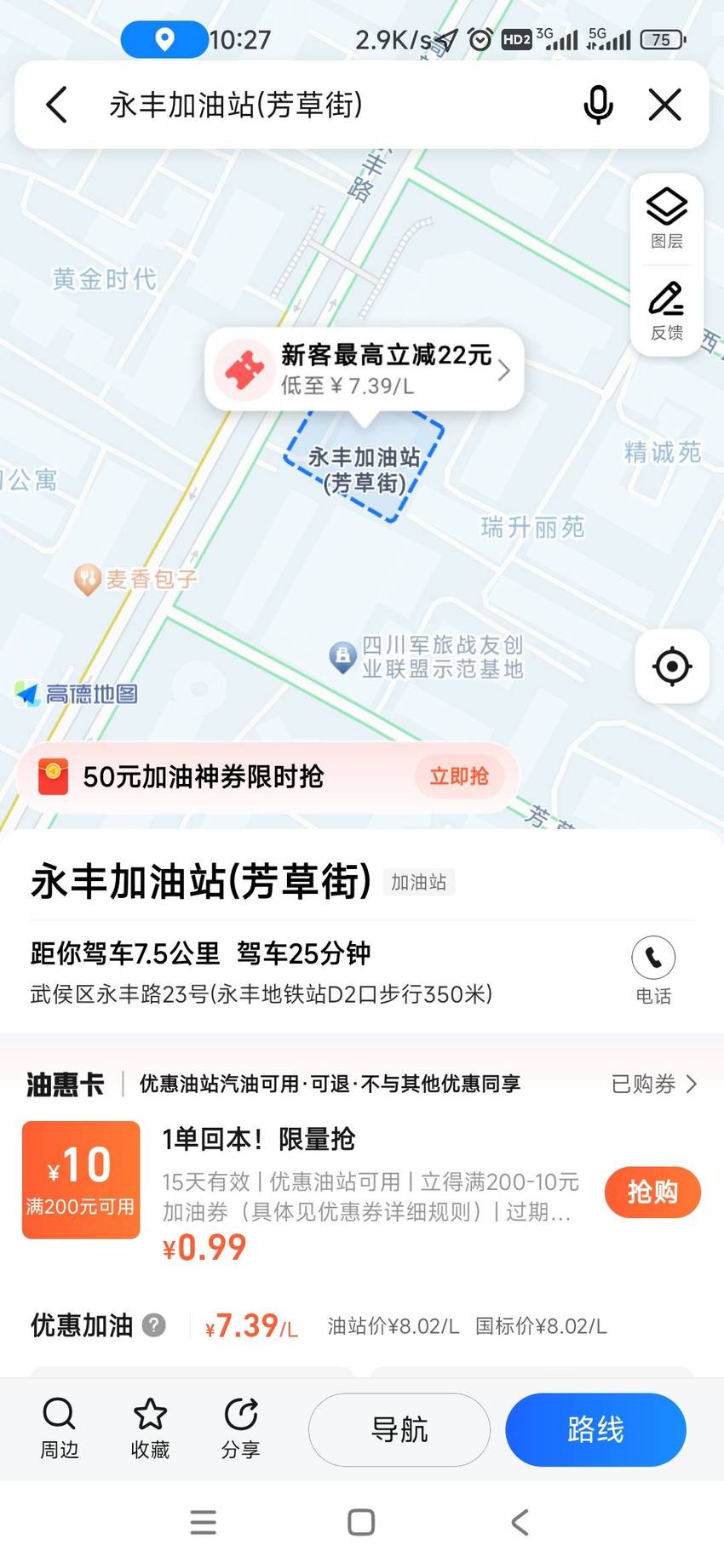Tap 抢购 for the ¥10 coupon

pyautogui.click(x=652, y=1192)
